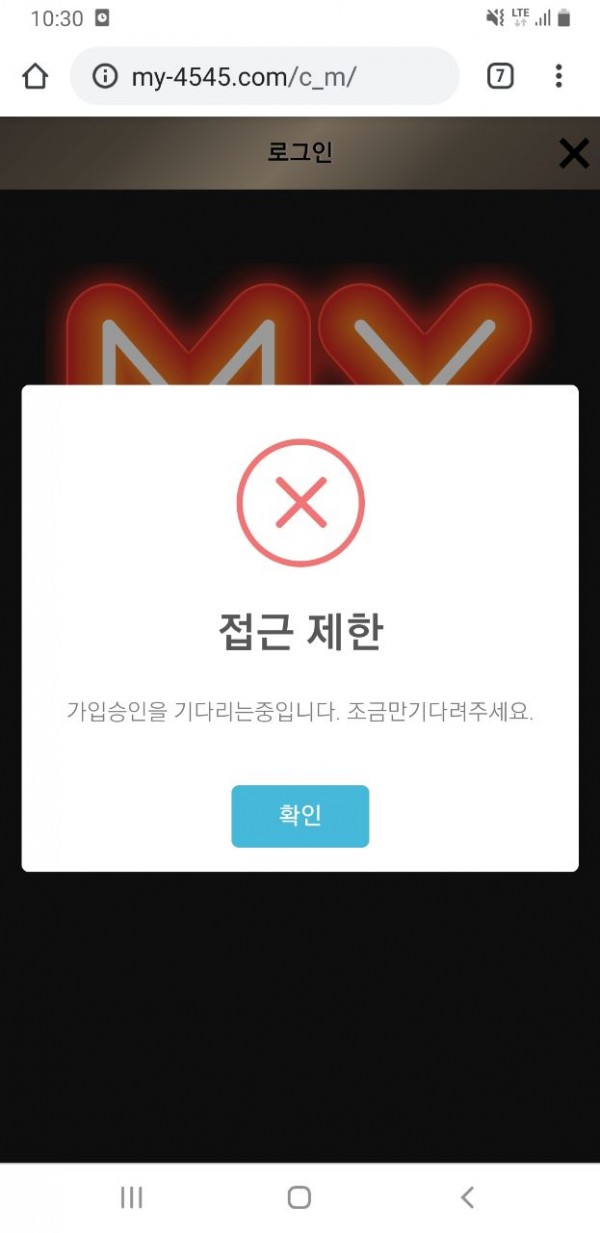Go back with the system back button
This screenshot has height=1233, width=600.
(467, 1197)
